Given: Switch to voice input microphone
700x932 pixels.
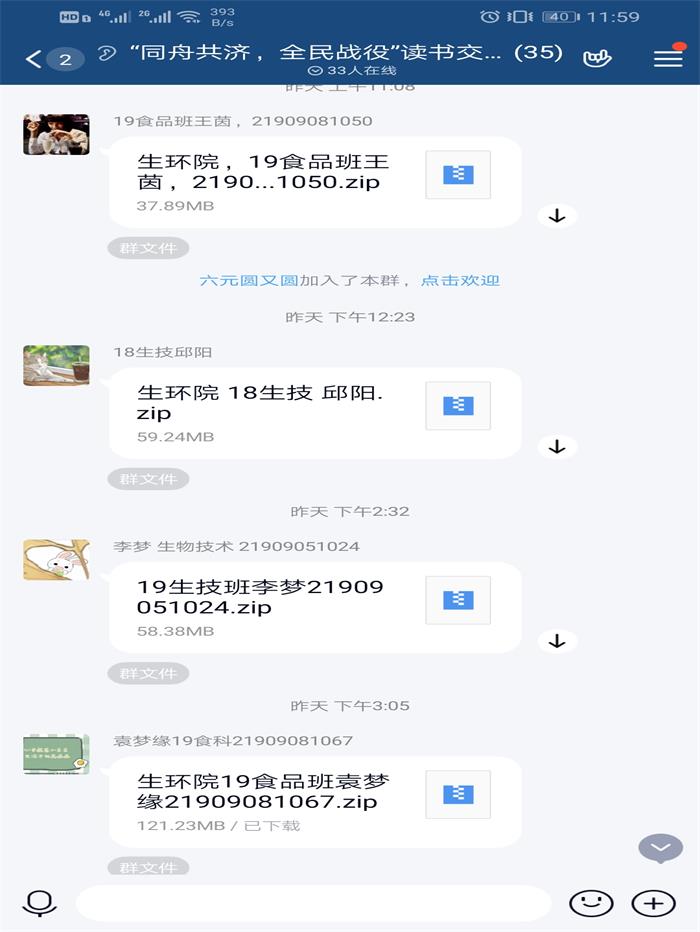Looking at the screenshot, I should click(x=39, y=903).
